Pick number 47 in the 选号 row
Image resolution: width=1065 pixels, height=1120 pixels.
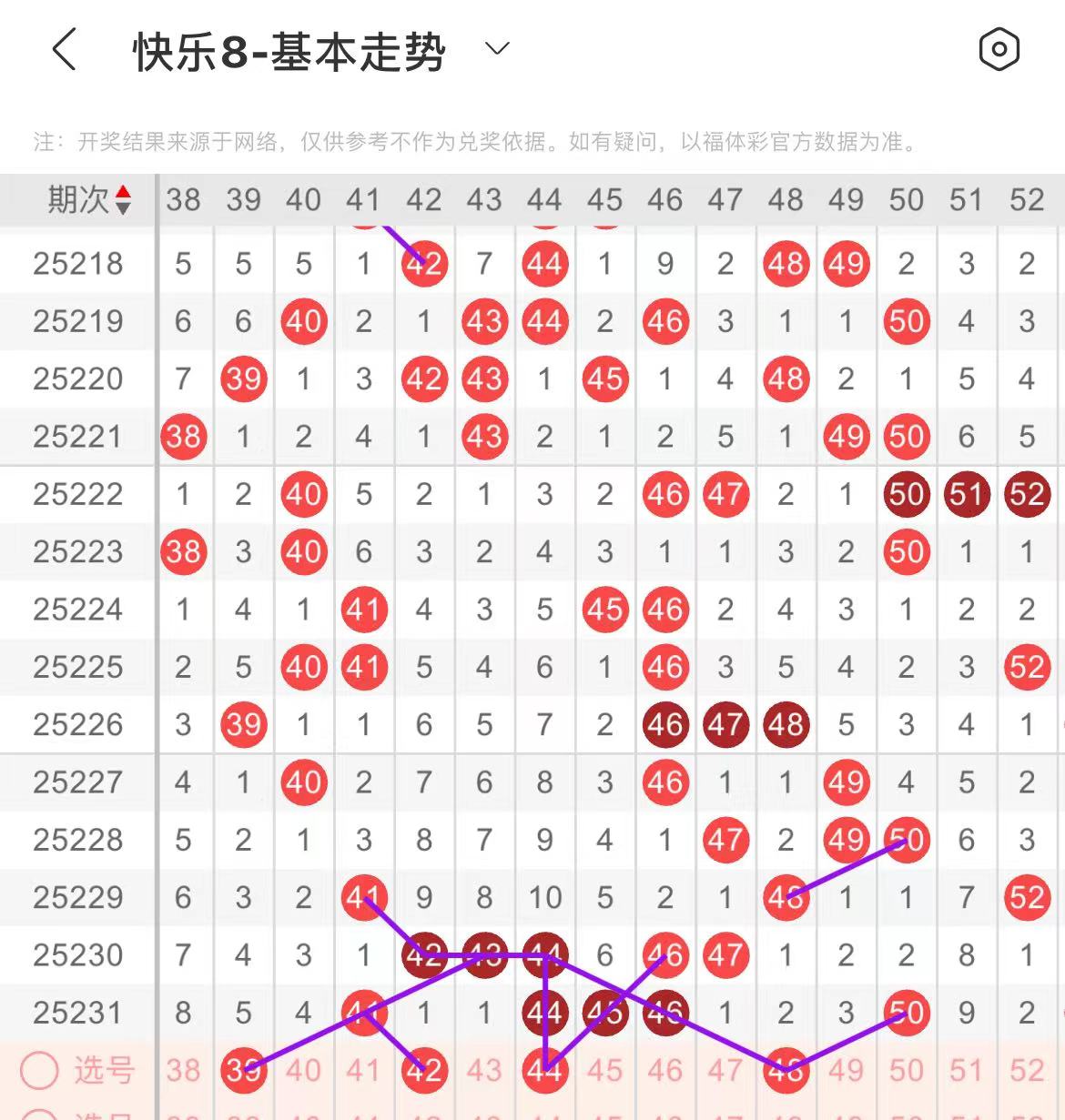tap(725, 1070)
